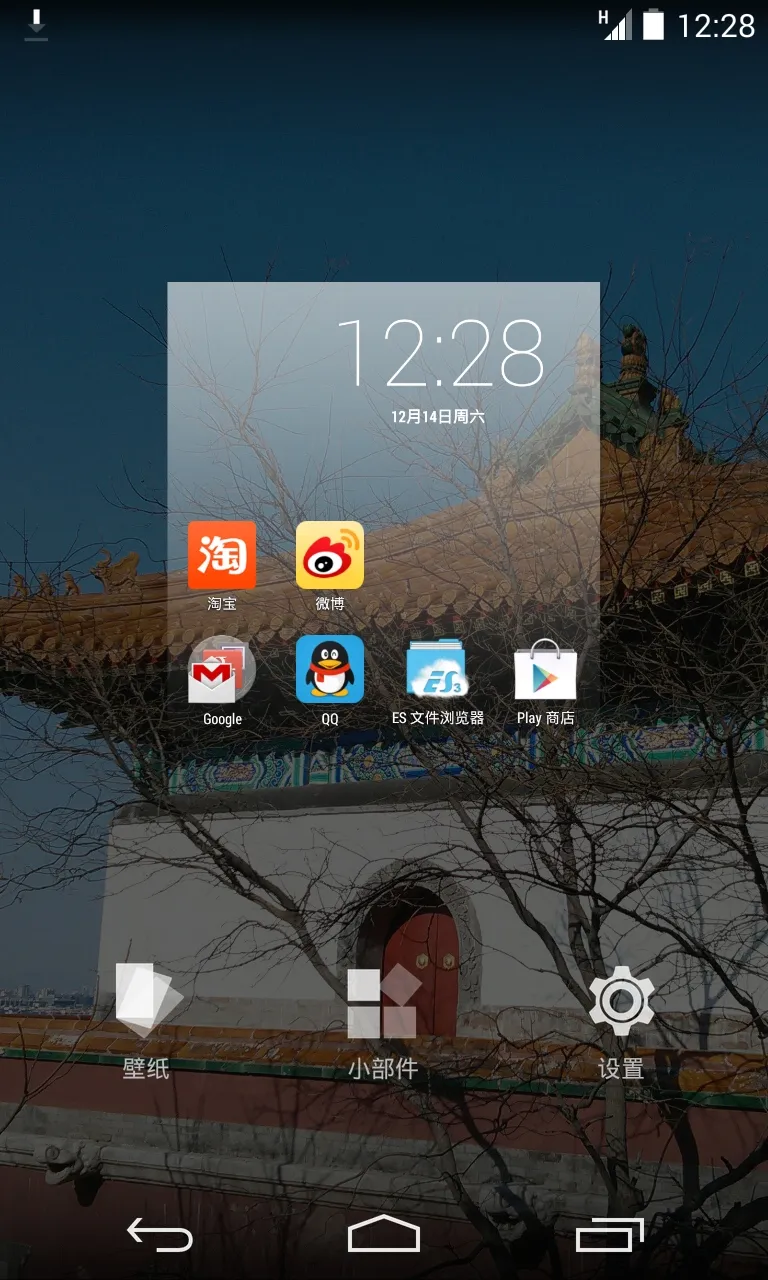Tap the clock widget showing 12:28
Image resolution: width=768 pixels, height=1280 pixels.
[x=440, y=355]
